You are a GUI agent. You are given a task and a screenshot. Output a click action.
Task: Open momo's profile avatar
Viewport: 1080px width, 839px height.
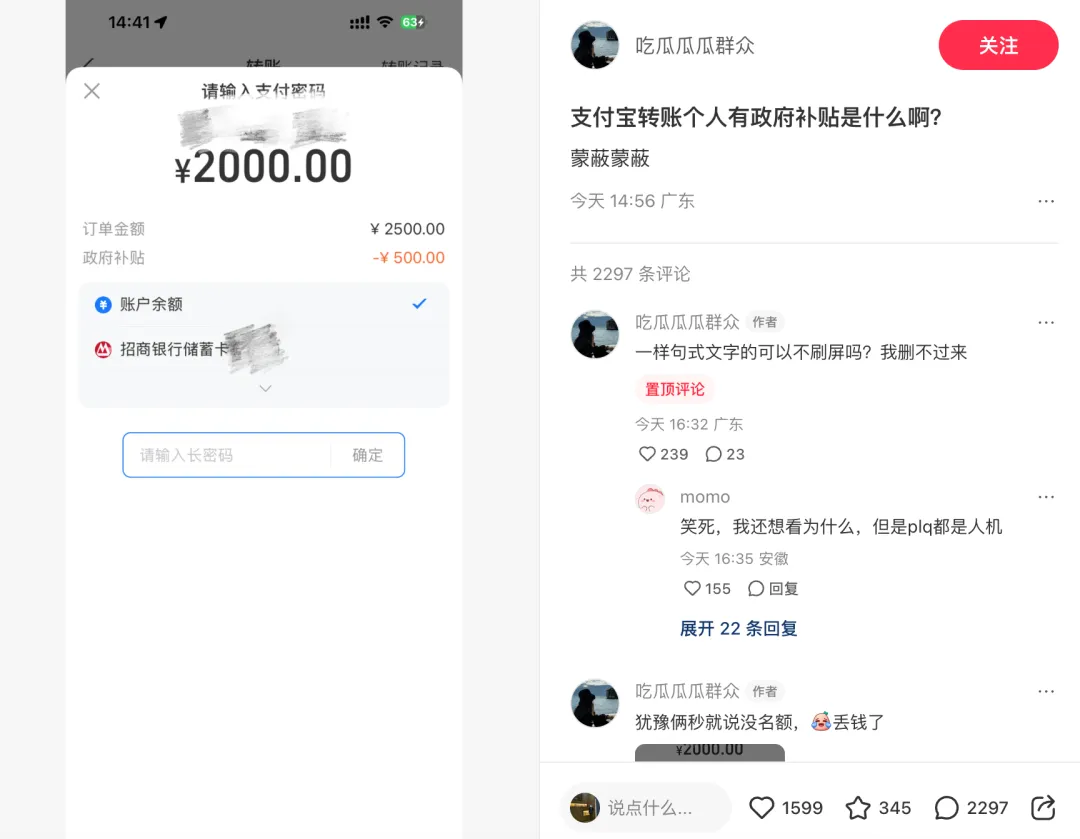pyautogui.click(x=650, y=498)
